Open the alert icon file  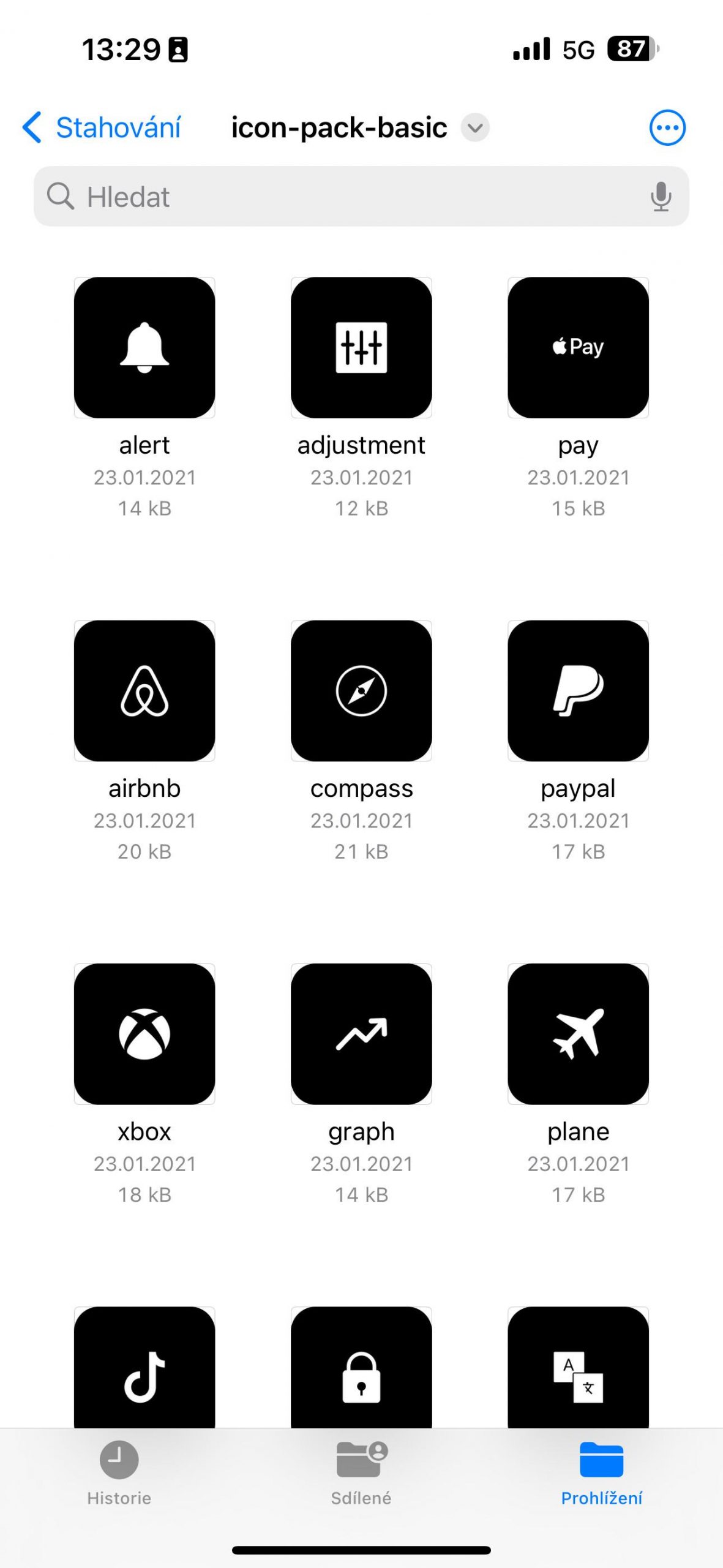point(144,348)
